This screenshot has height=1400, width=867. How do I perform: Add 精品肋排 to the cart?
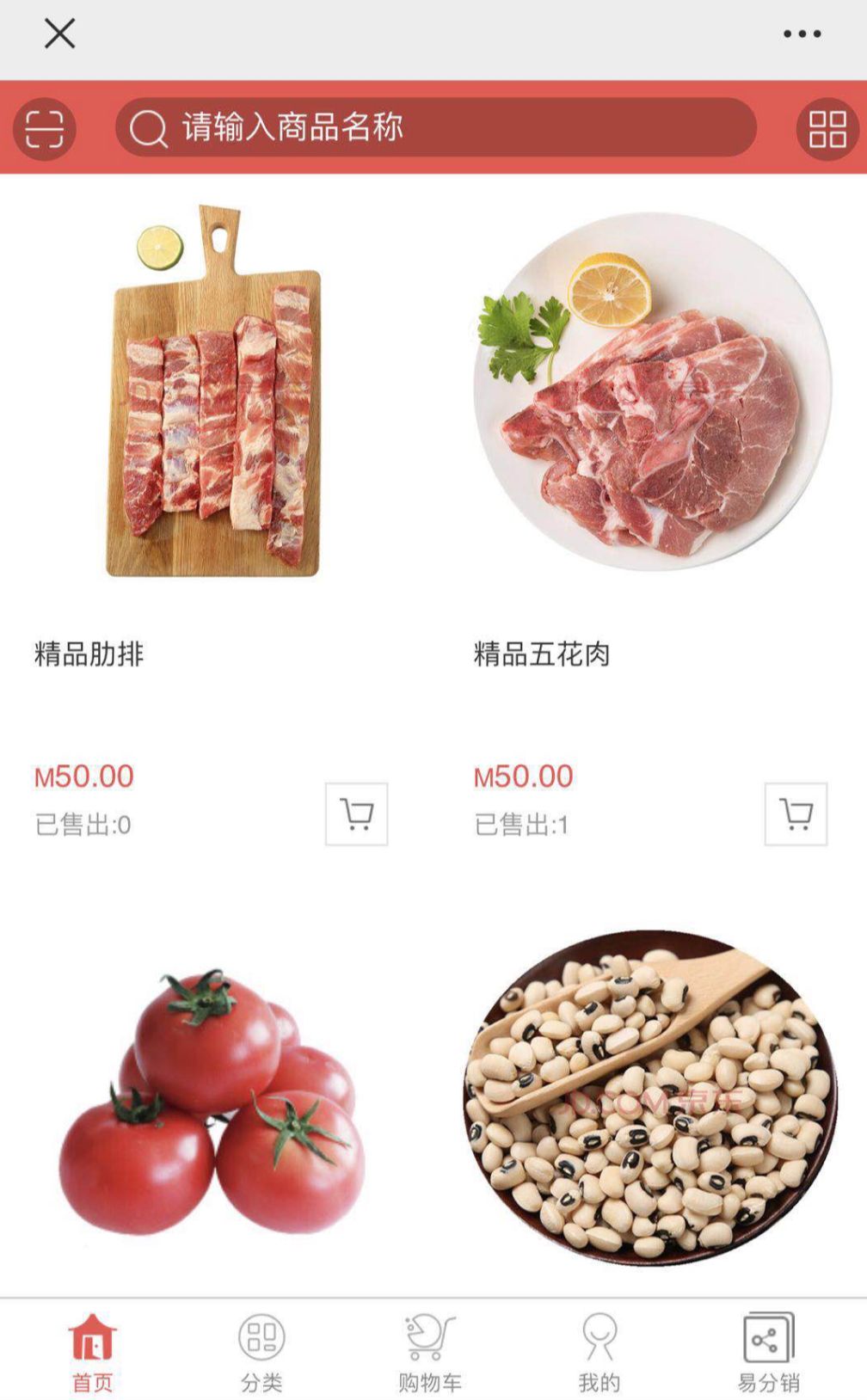click(356, 814)
